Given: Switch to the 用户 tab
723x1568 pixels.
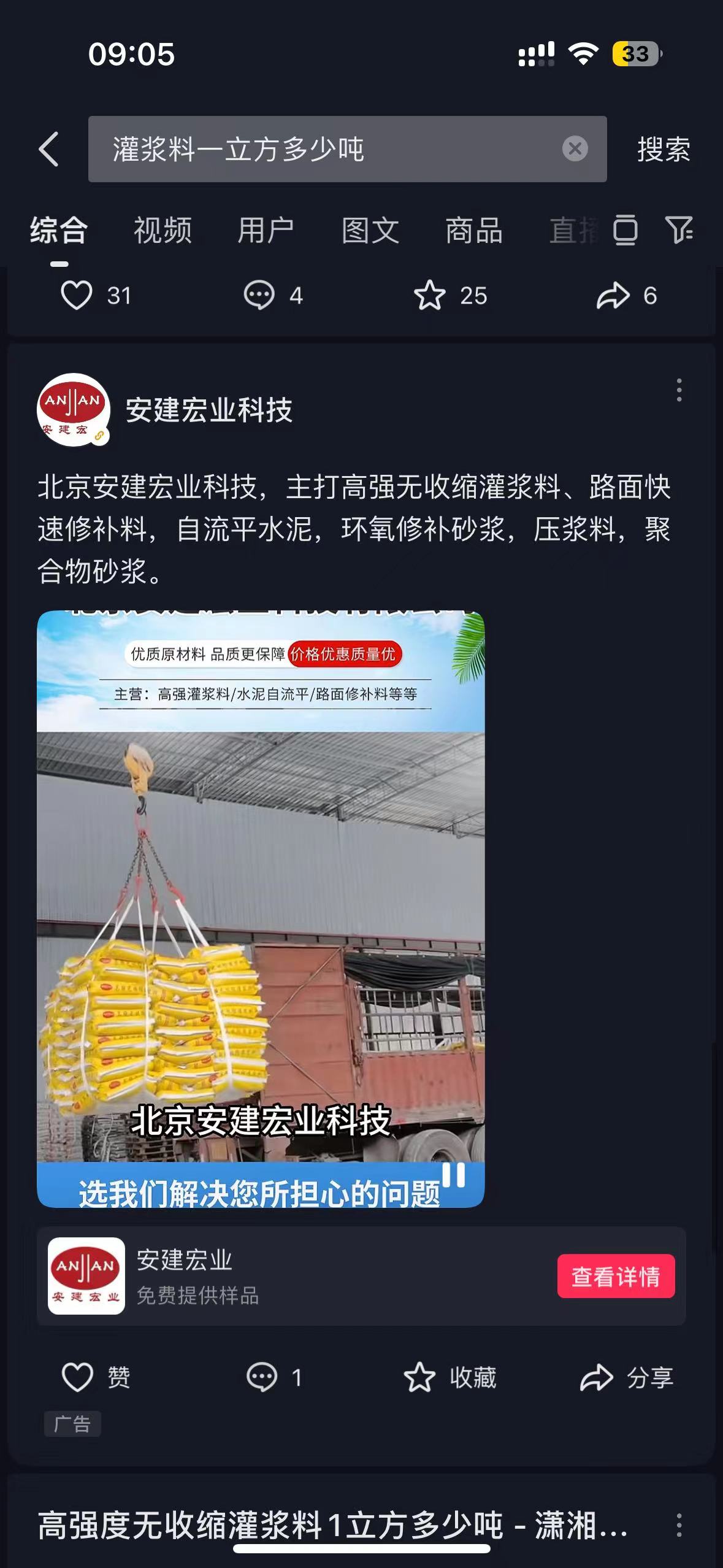Looking at the screenshot, I should point(266,231).
